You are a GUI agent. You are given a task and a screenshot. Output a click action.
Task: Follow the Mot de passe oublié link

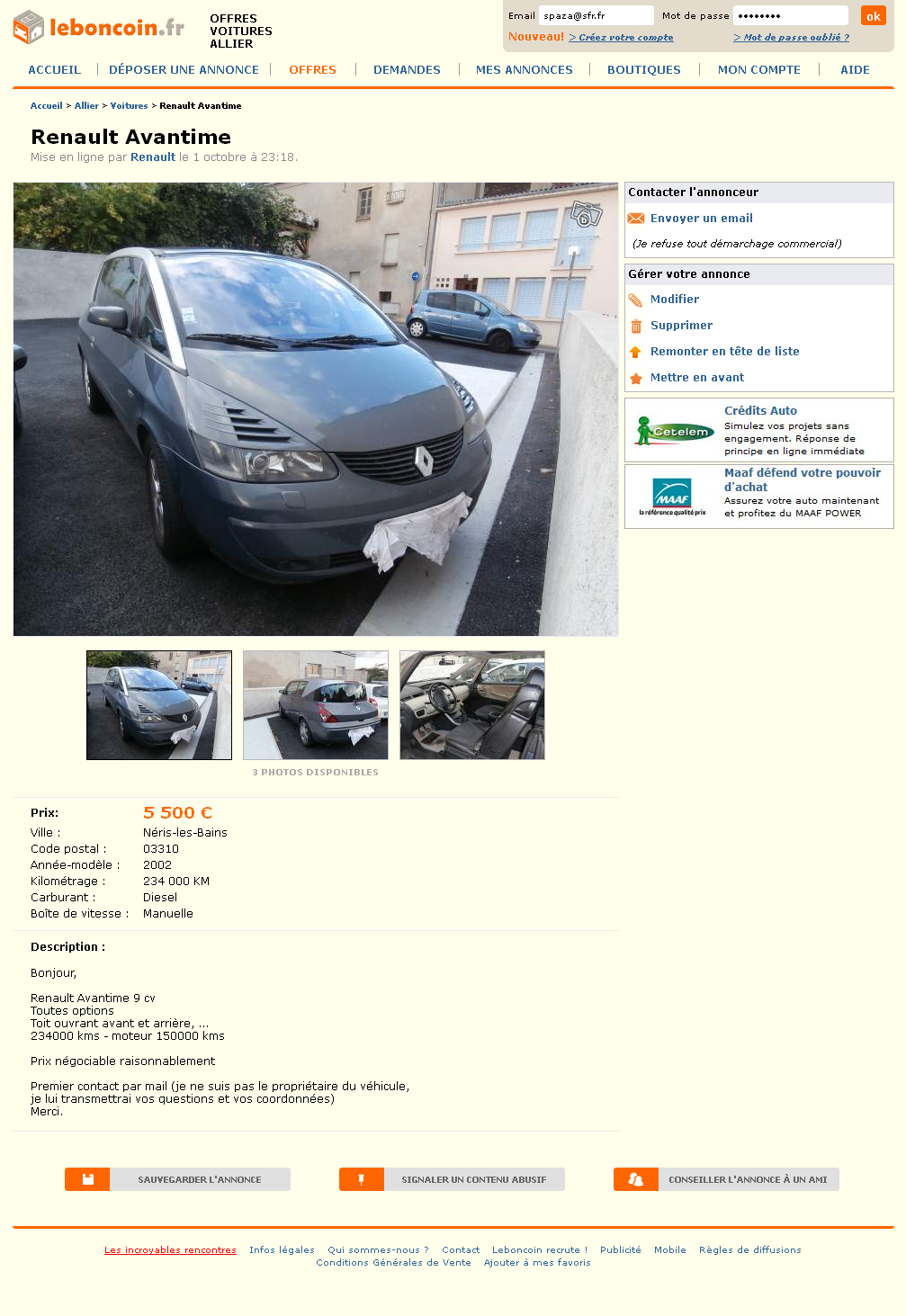tap(795, 38)
